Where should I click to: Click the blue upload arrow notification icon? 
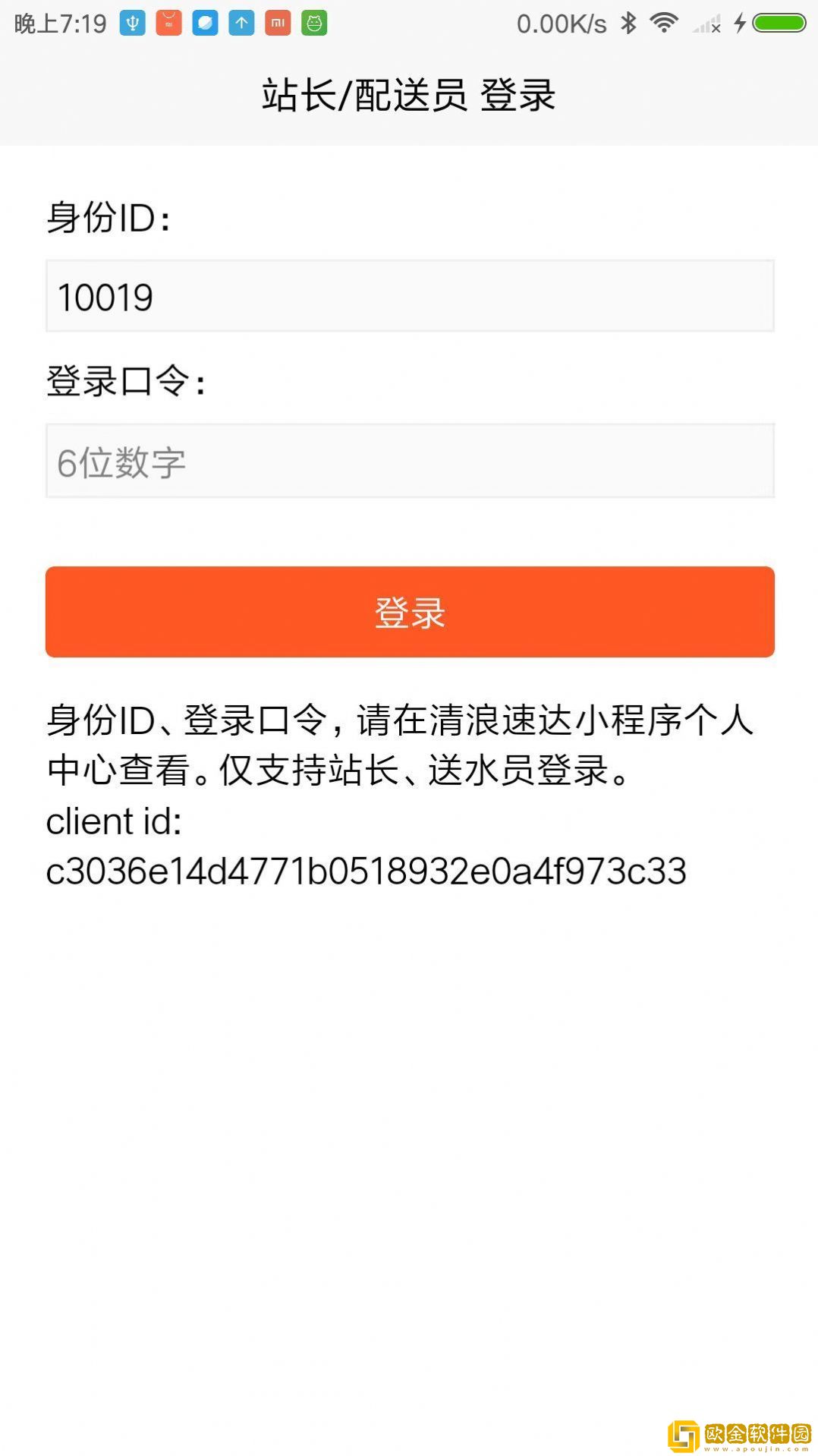241,23
